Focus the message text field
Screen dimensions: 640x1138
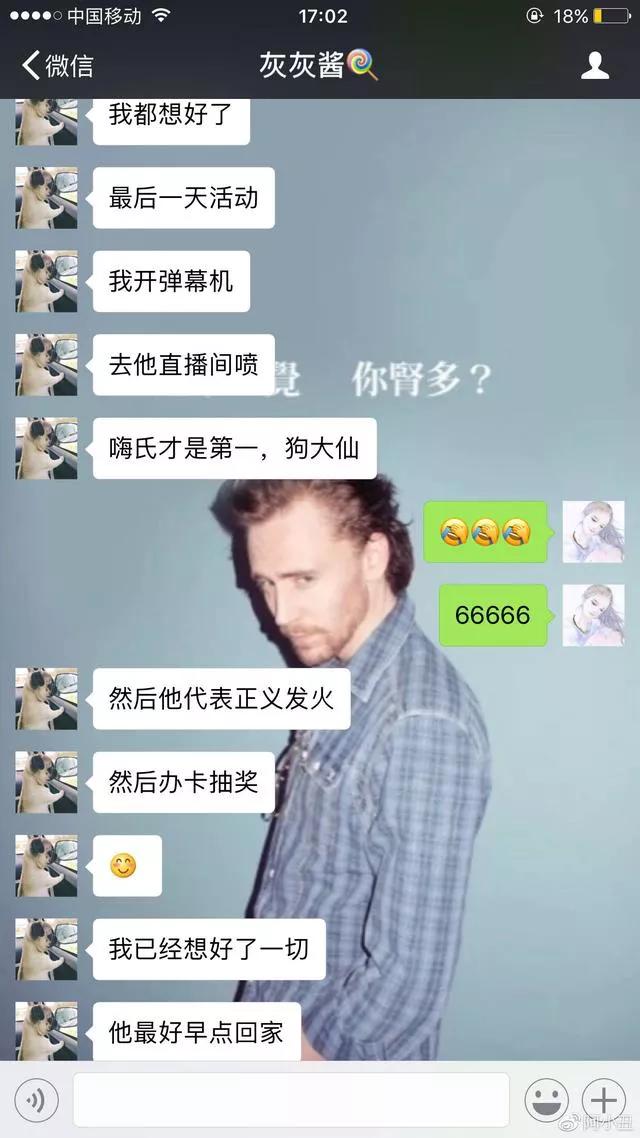[290, 1101]
